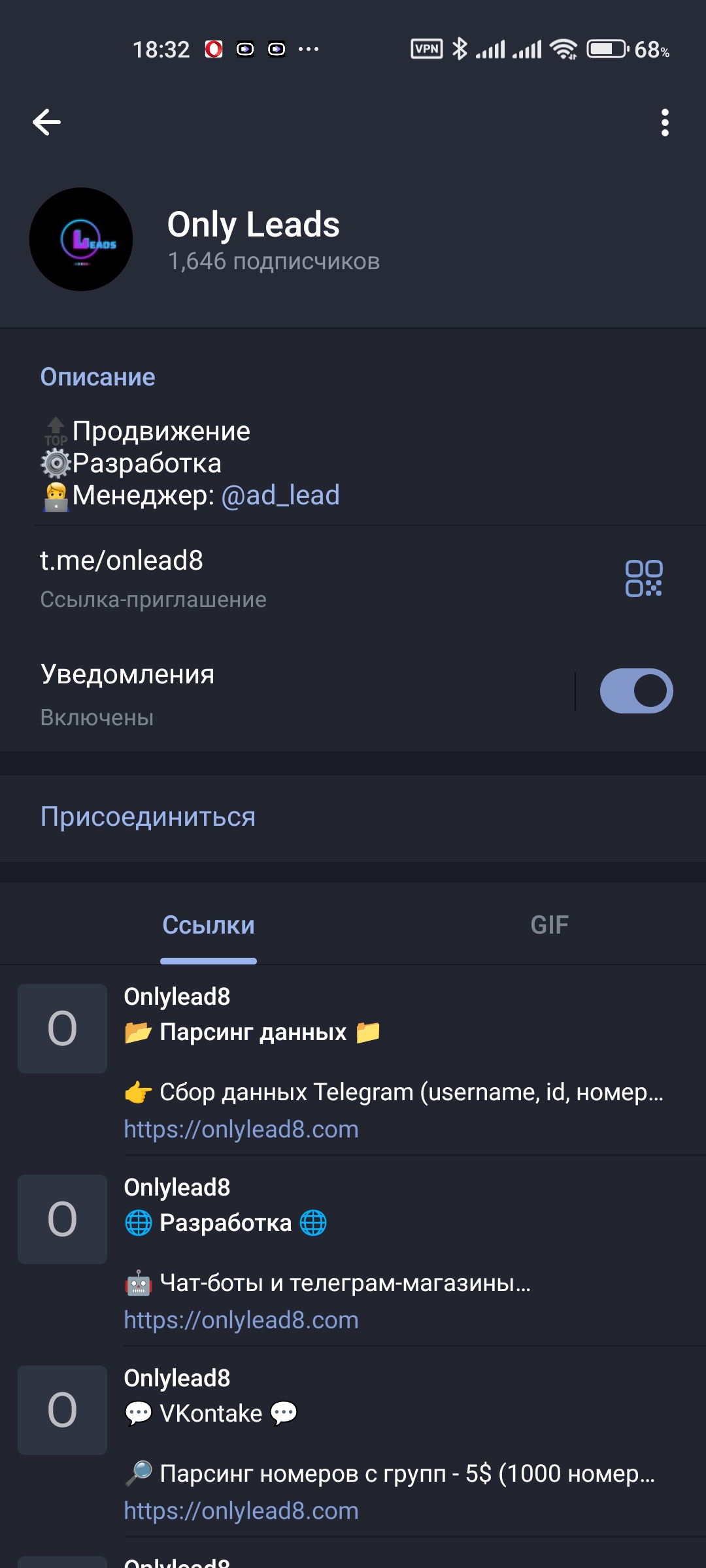Toggle the Уведомления notifications switch
This screenshot has width=706, height=1568.
[x=635, y=691]
